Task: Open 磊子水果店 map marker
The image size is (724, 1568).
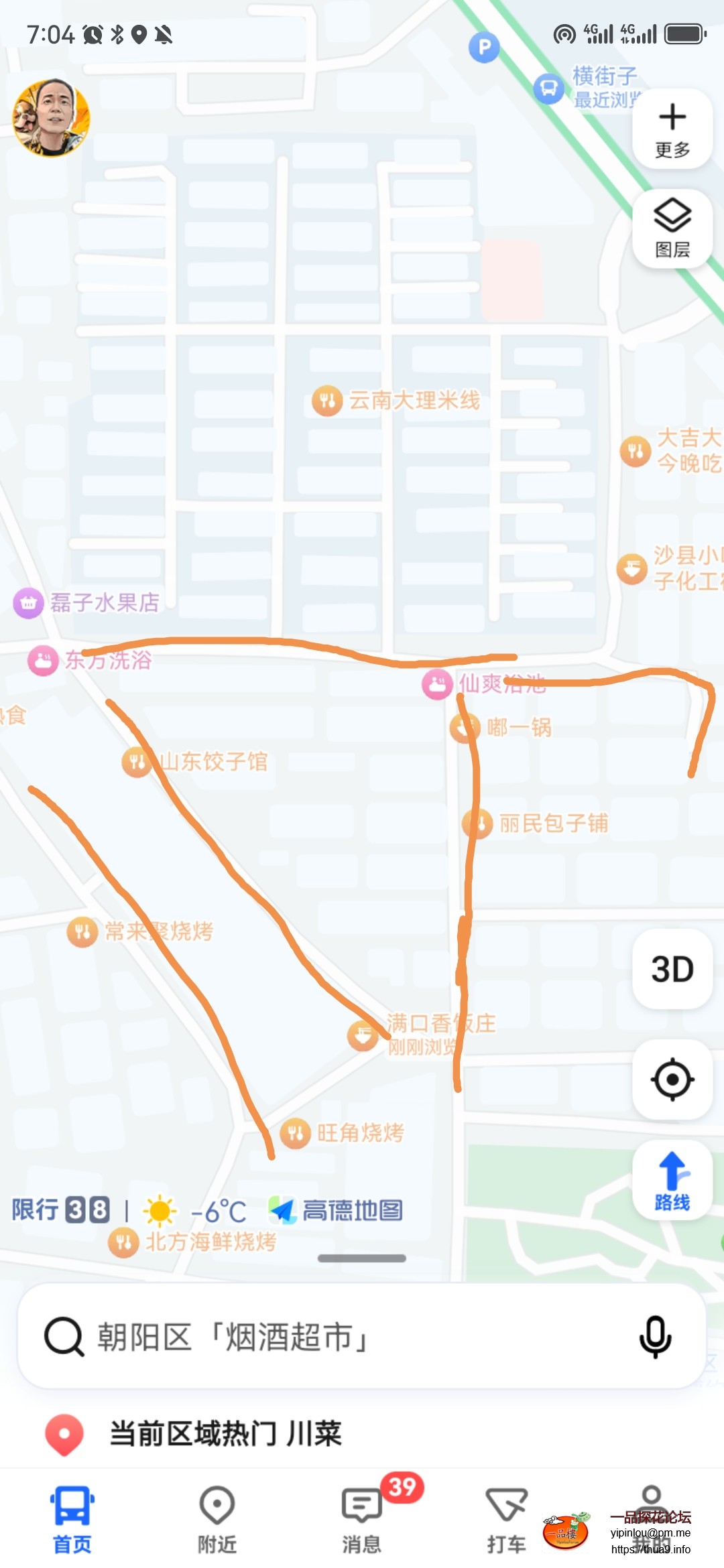Action: (x=87, y=602)
